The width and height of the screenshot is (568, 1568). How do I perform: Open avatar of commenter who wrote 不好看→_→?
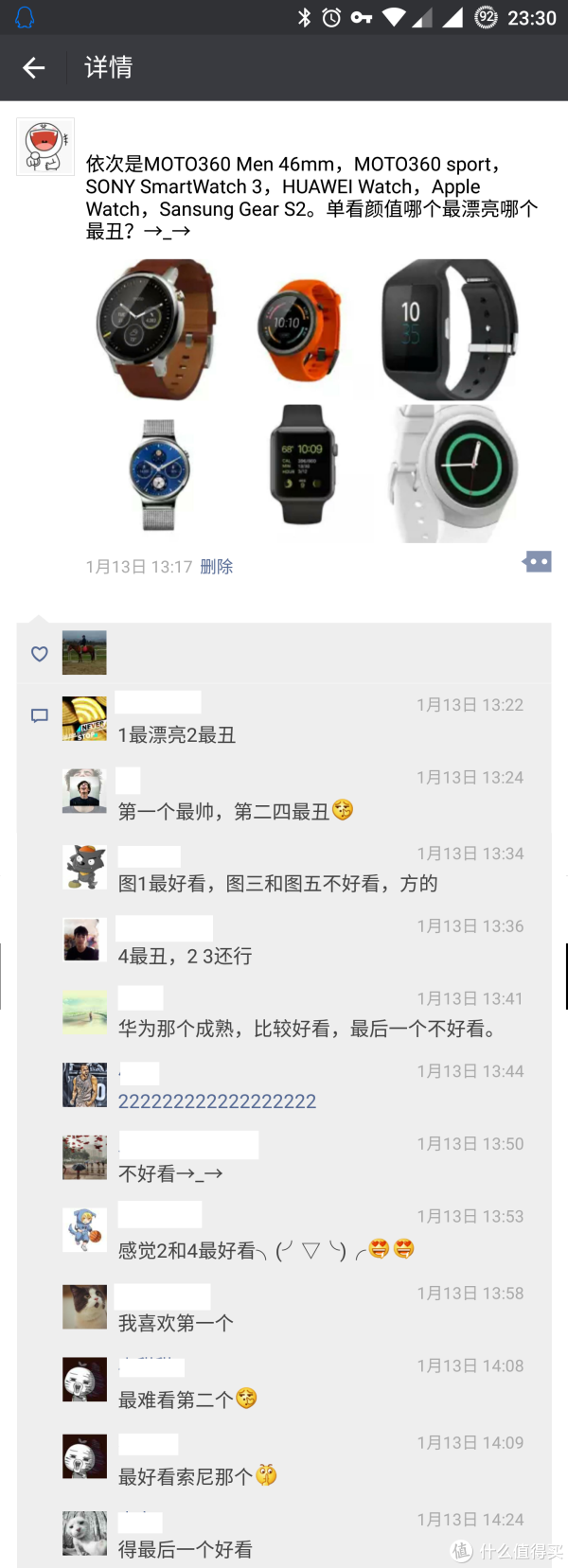(84, 1157)
